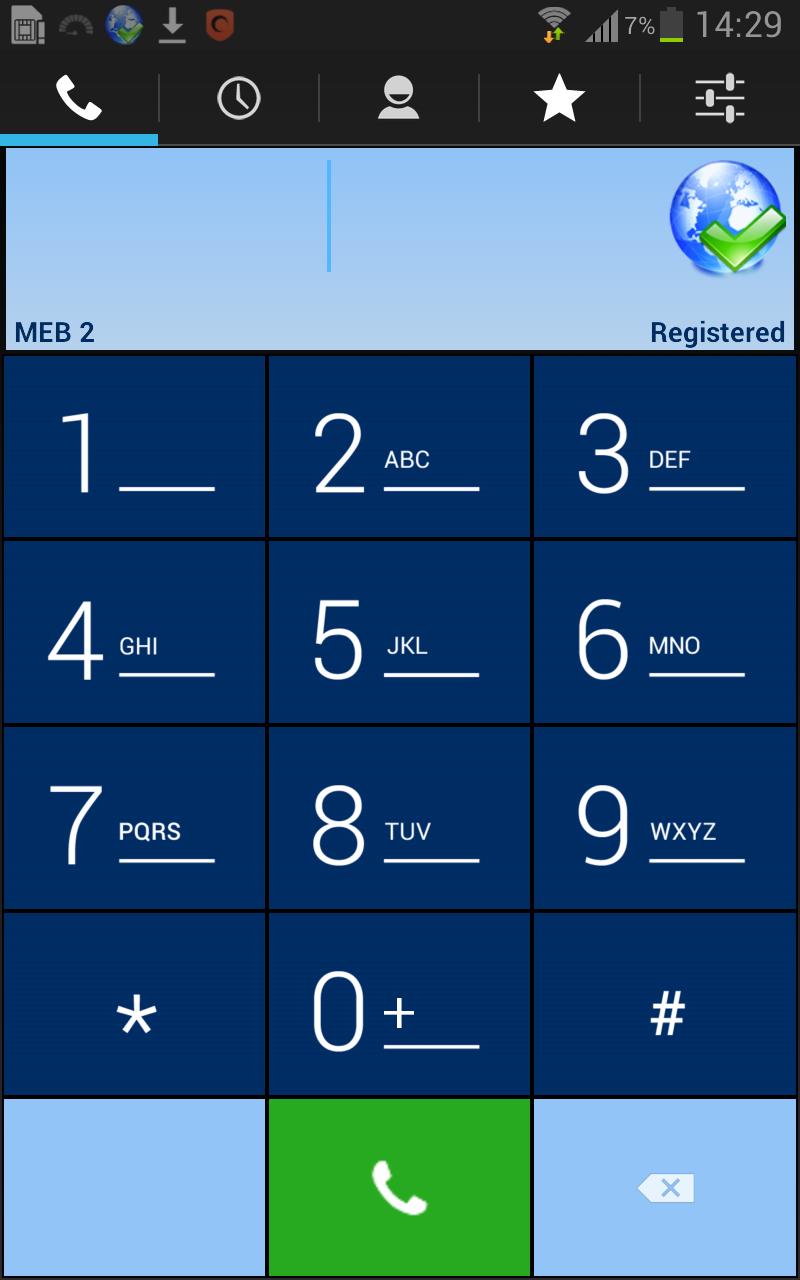Select the dialer phone tab icon

pos(79,96)
